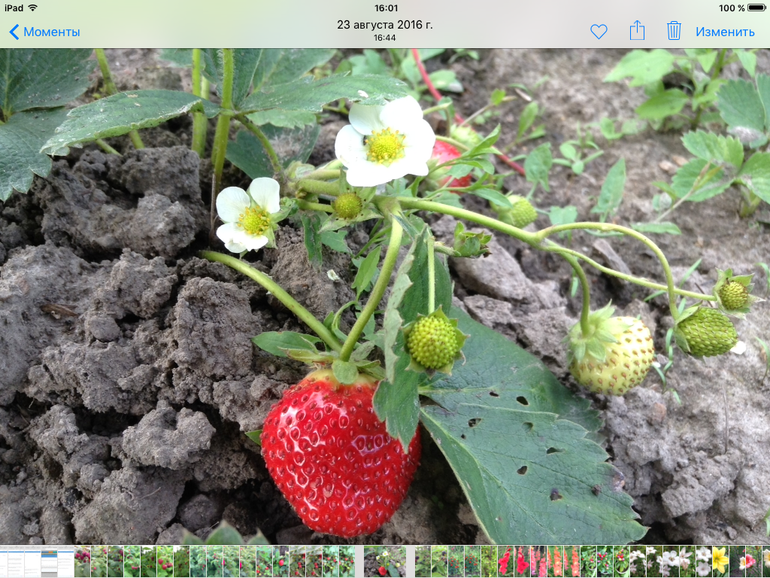The image size is (770, 578).
Task: Open the current photo's enlarged thumbnail in the strip
Action: point(385,561)
